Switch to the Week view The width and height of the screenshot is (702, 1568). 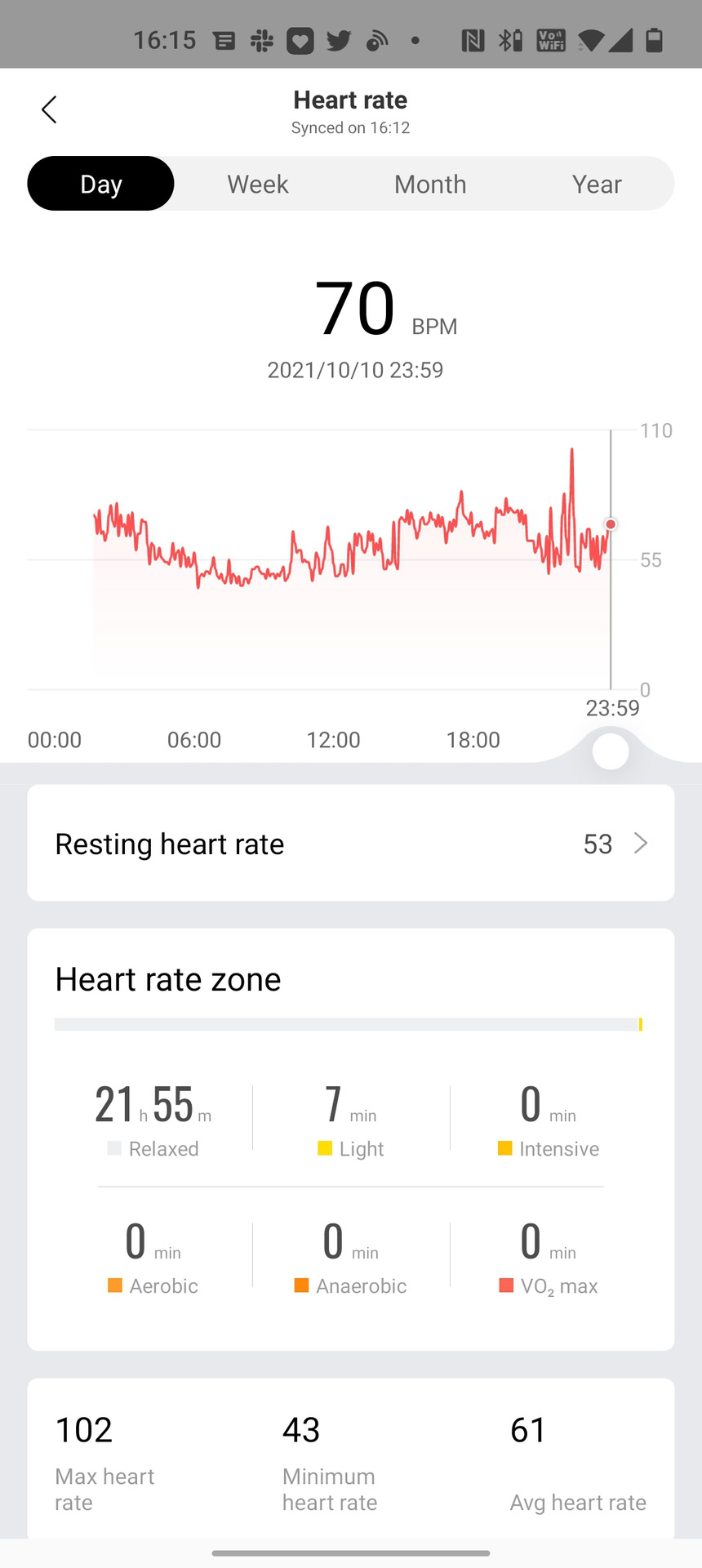point(258,184)
